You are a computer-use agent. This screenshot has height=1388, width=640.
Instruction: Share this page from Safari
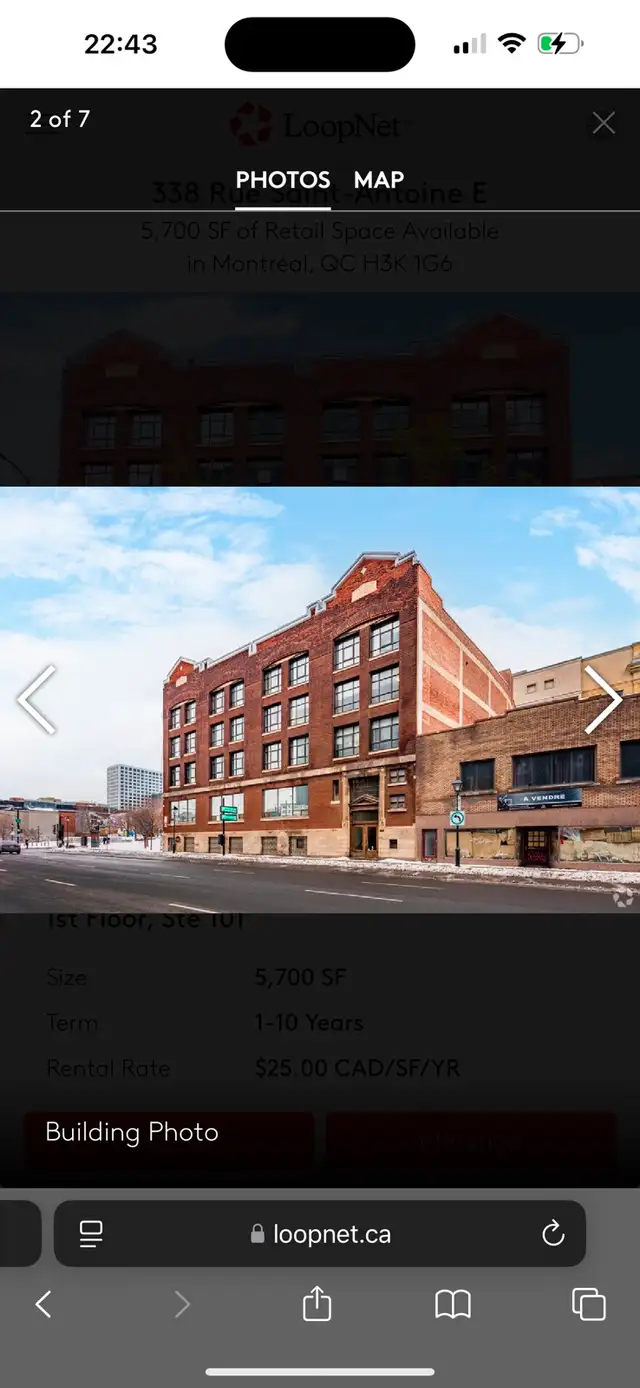(316, 1303)
